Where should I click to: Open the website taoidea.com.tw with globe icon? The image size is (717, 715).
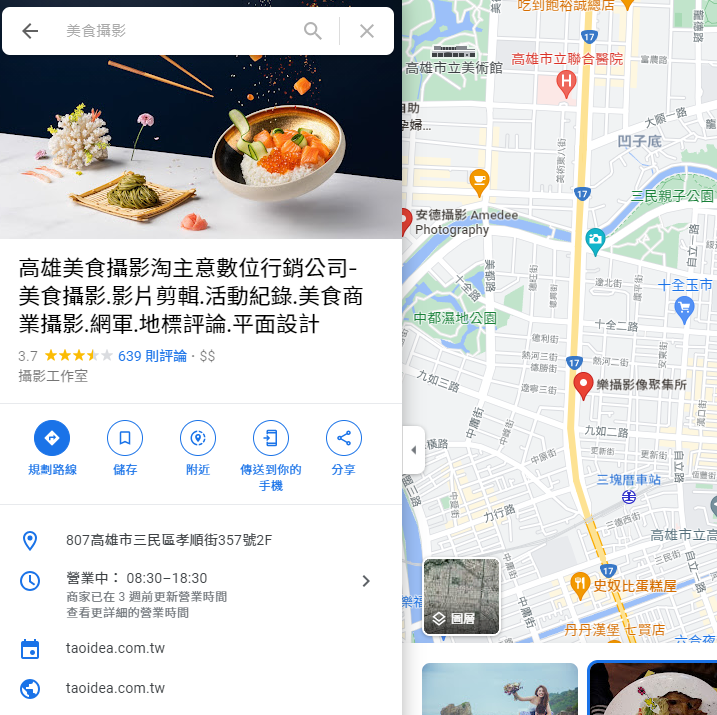point(115,688)
